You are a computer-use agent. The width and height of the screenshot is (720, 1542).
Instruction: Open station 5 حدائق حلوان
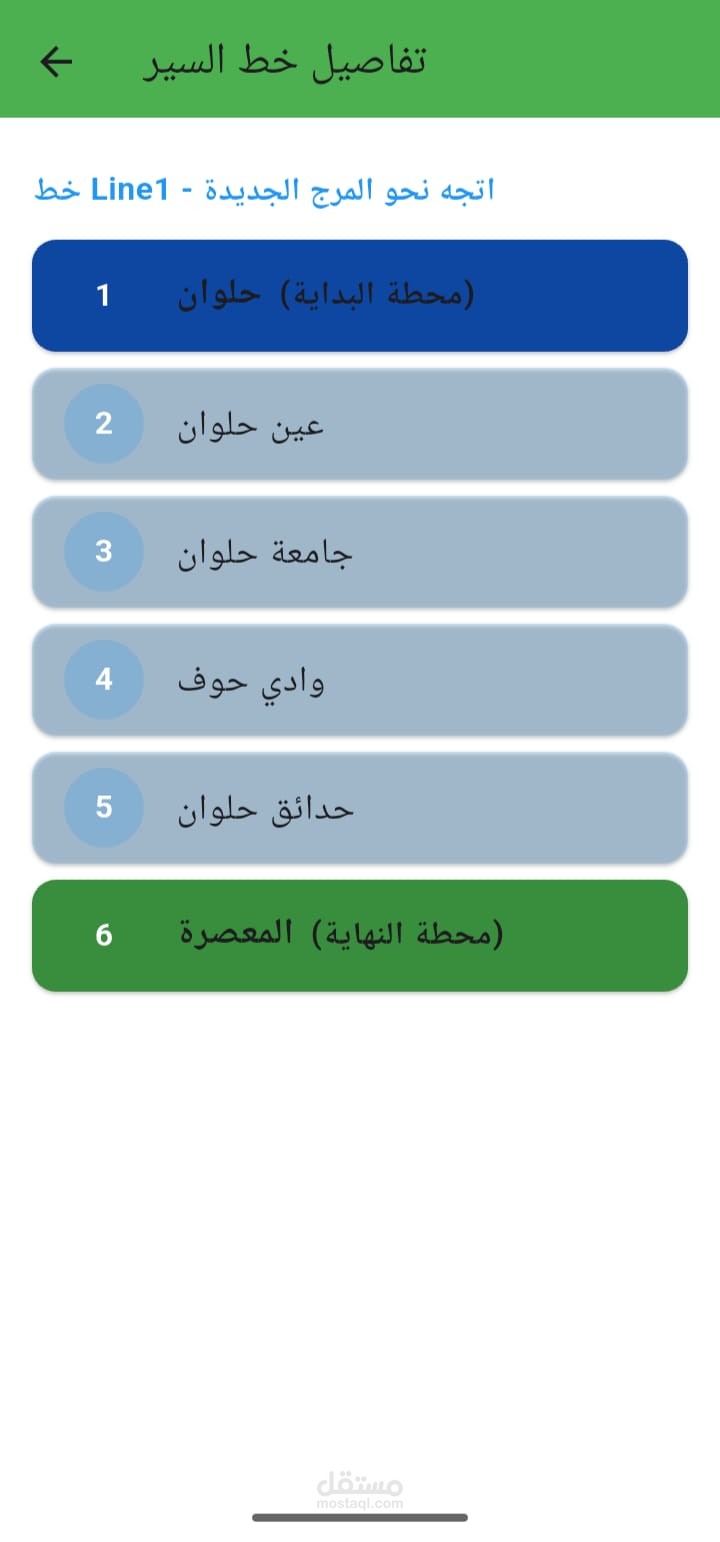coord(360,808)
